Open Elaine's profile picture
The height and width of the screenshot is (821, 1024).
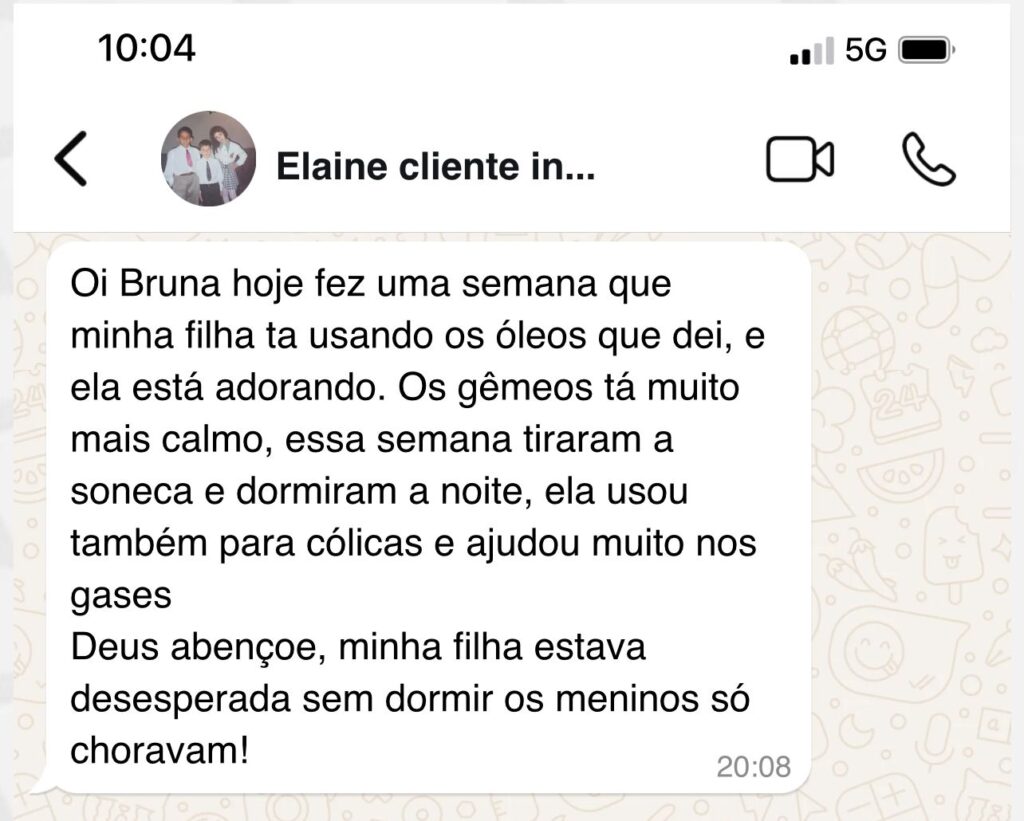(x=209, y=159)
